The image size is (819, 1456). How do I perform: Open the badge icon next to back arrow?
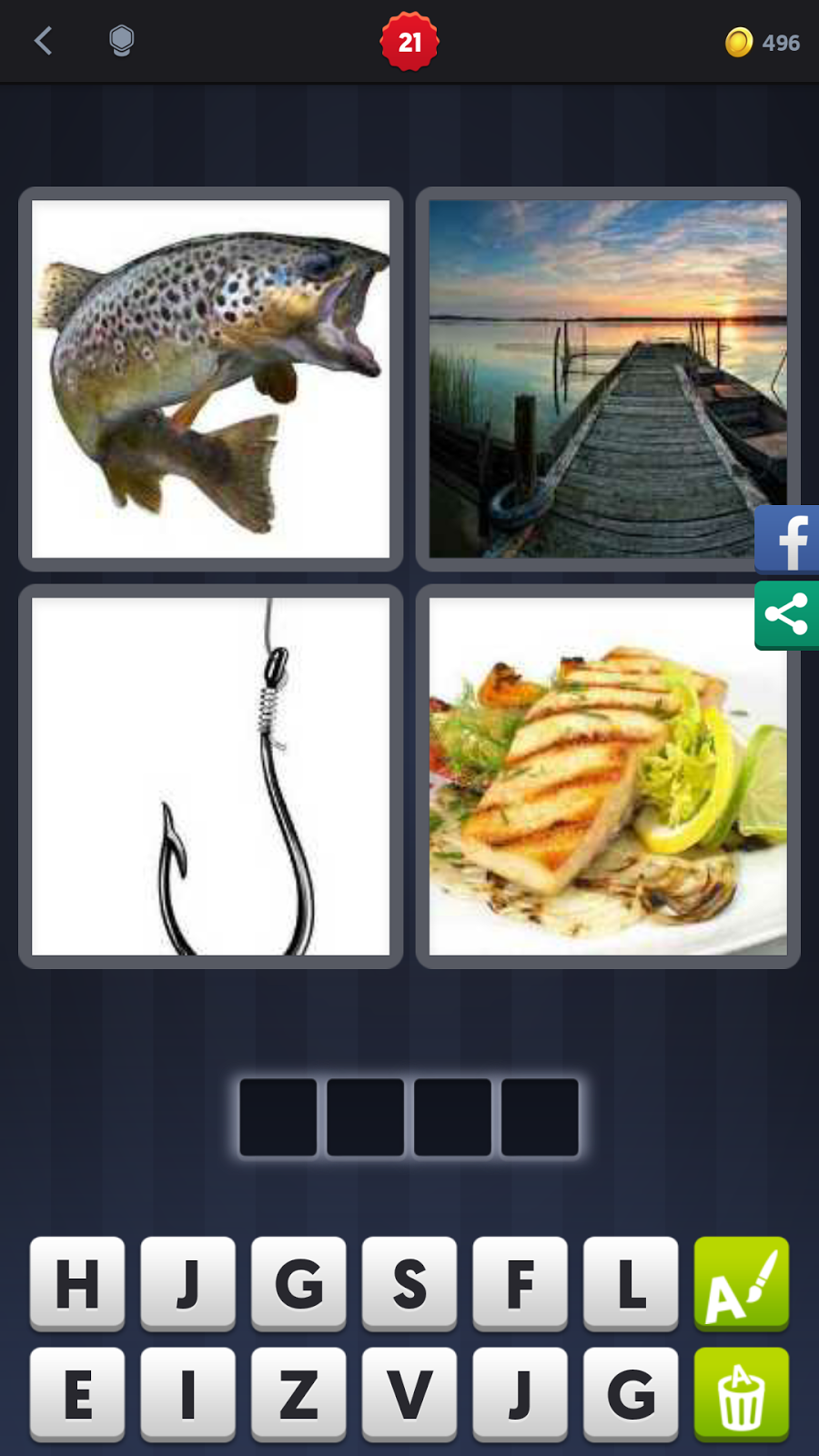pos(121,41)
